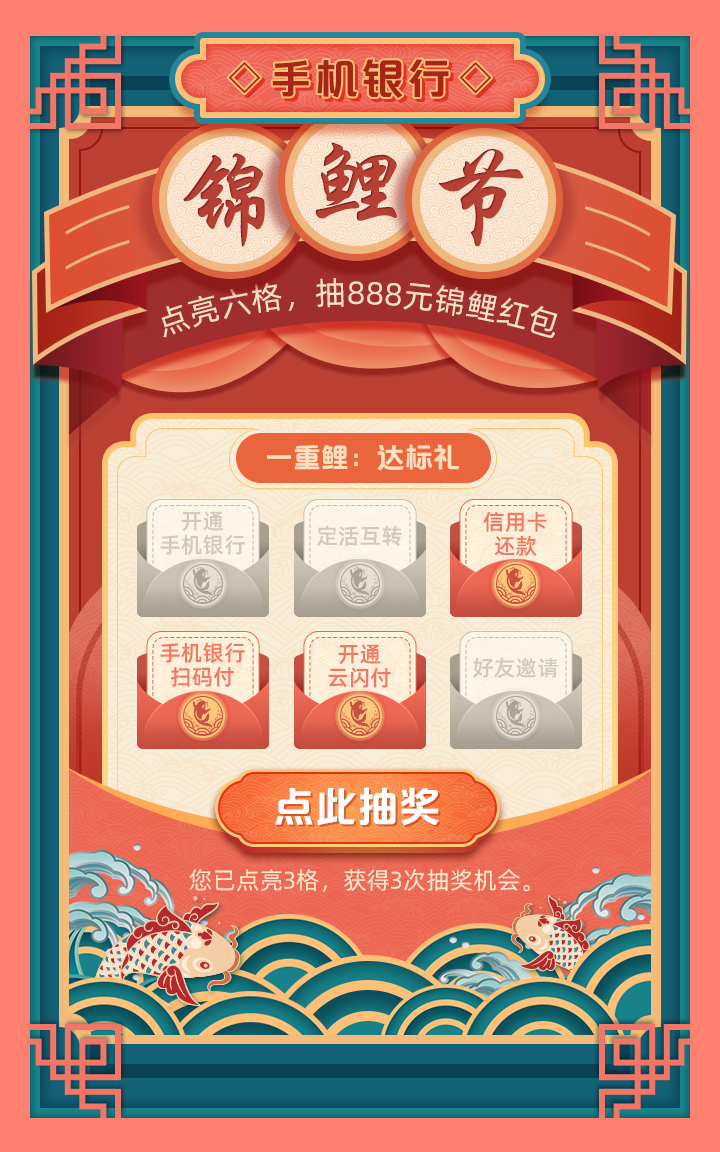Open the 开通手机银行 envelope
The height and width of the screenshot is (1152, 720).
click(203, 558)
